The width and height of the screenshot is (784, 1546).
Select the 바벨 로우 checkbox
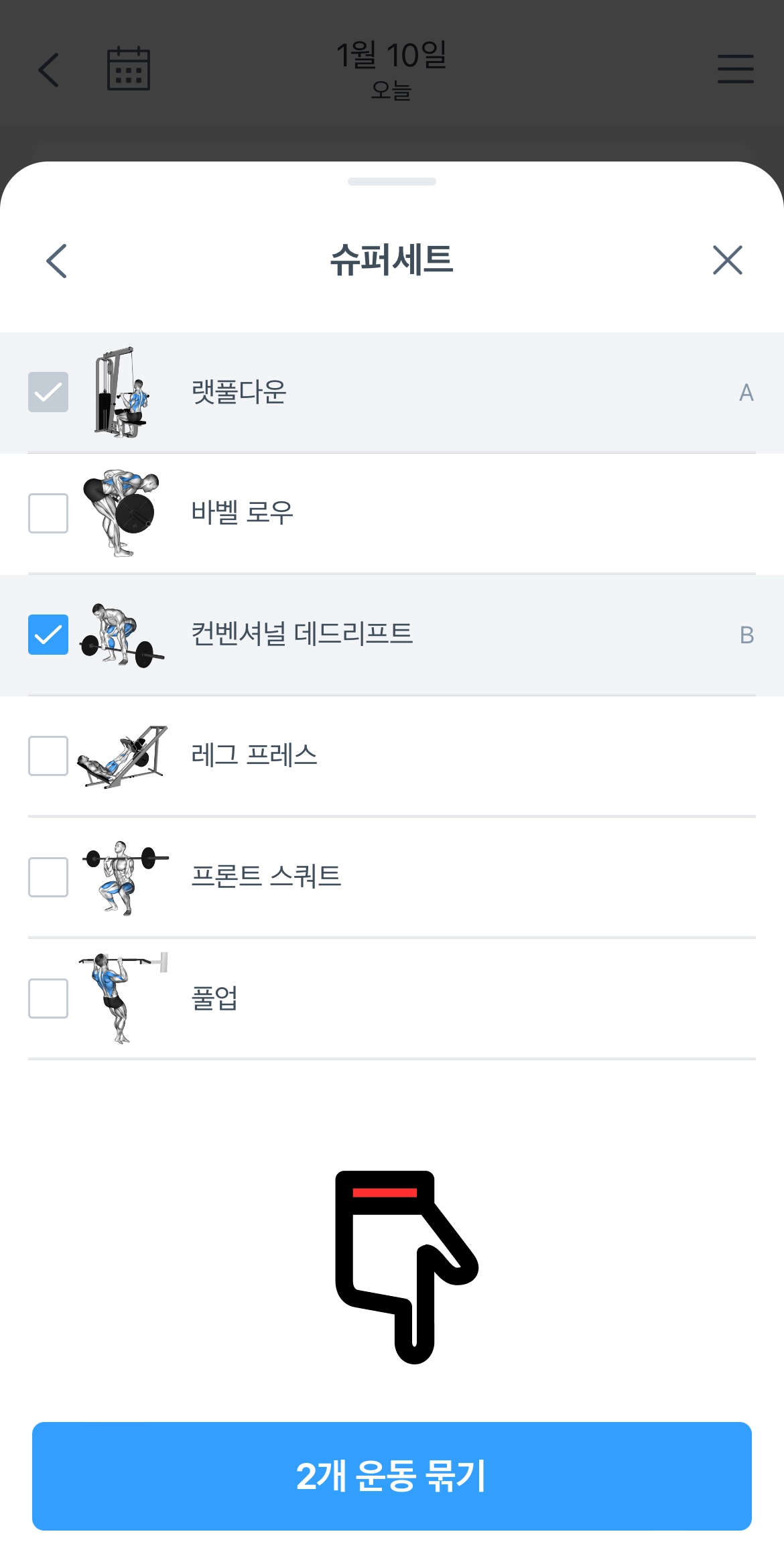pos(48,513)
